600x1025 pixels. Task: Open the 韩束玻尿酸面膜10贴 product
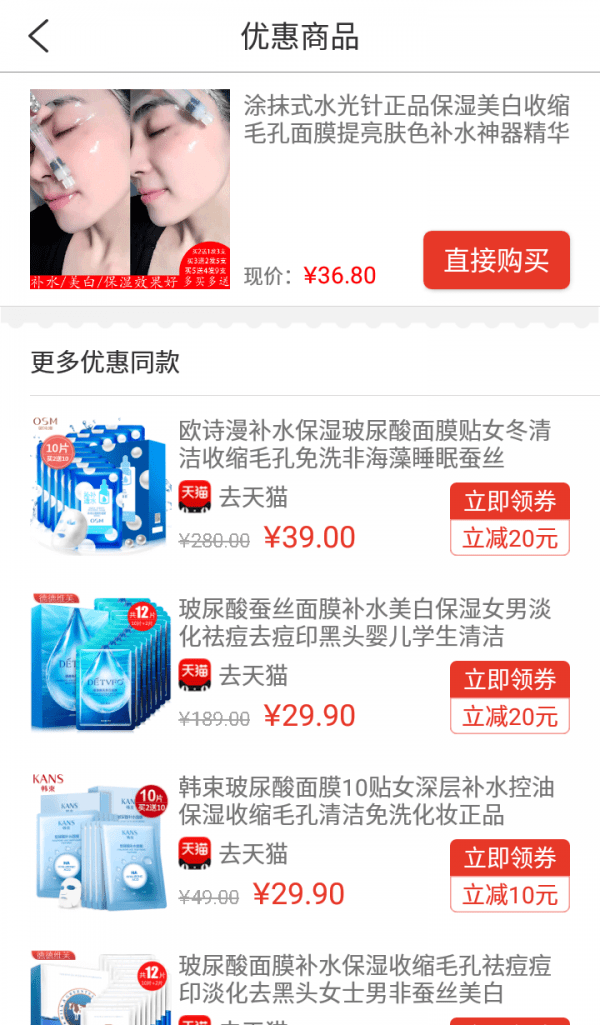click(364, 800)
